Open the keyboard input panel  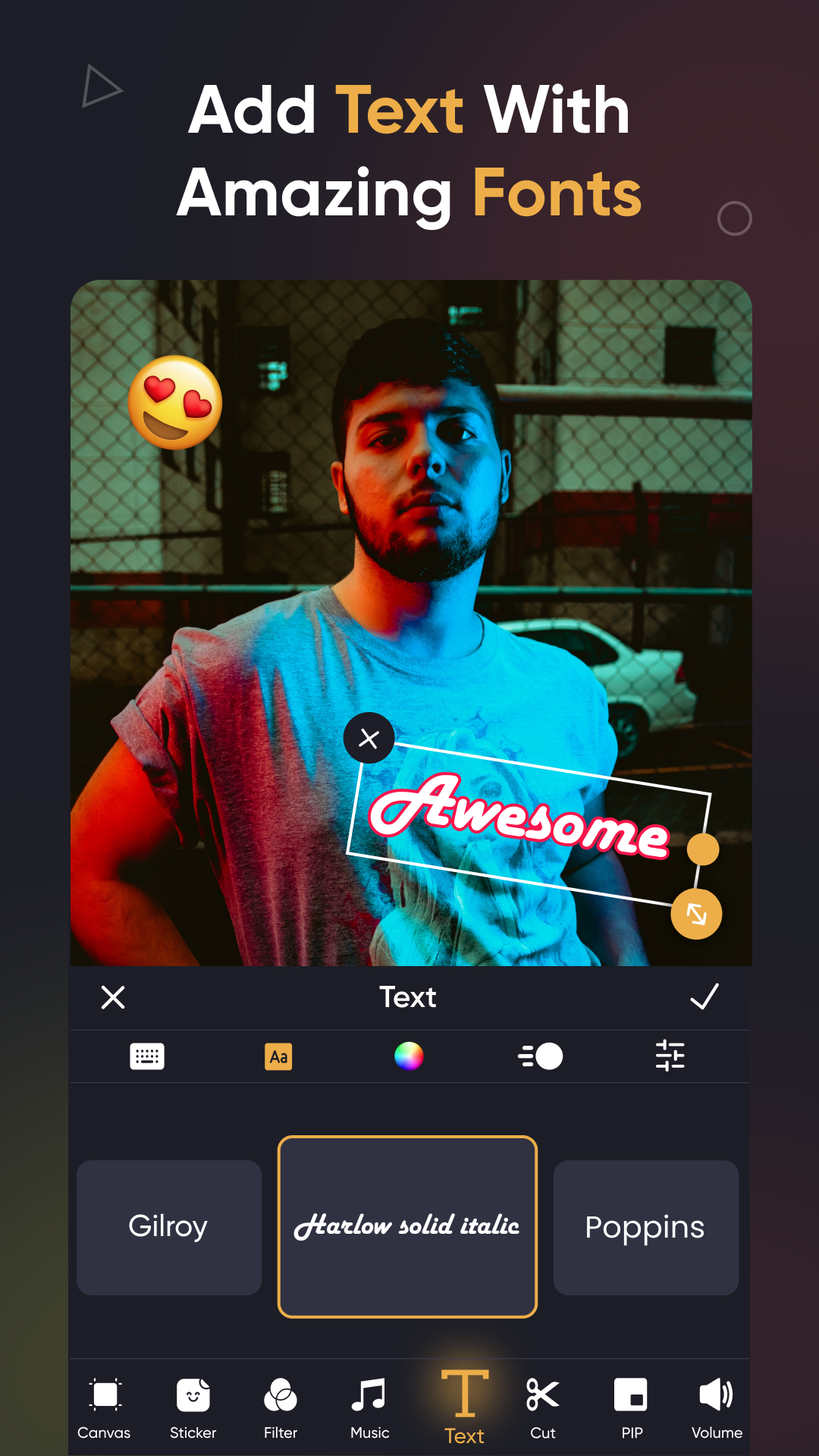(146, 1056)
